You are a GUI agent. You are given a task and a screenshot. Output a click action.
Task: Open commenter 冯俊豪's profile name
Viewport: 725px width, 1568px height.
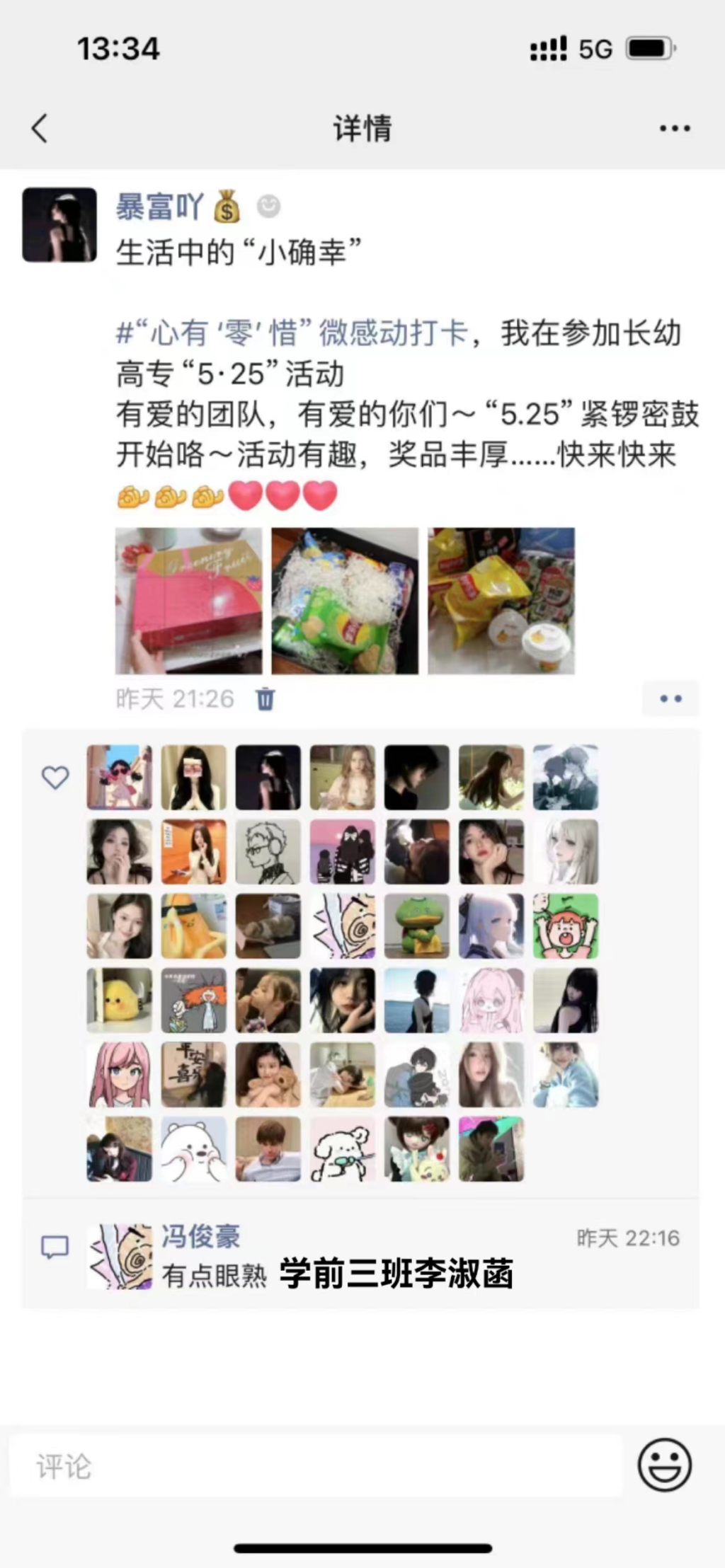click(201, 1236)
